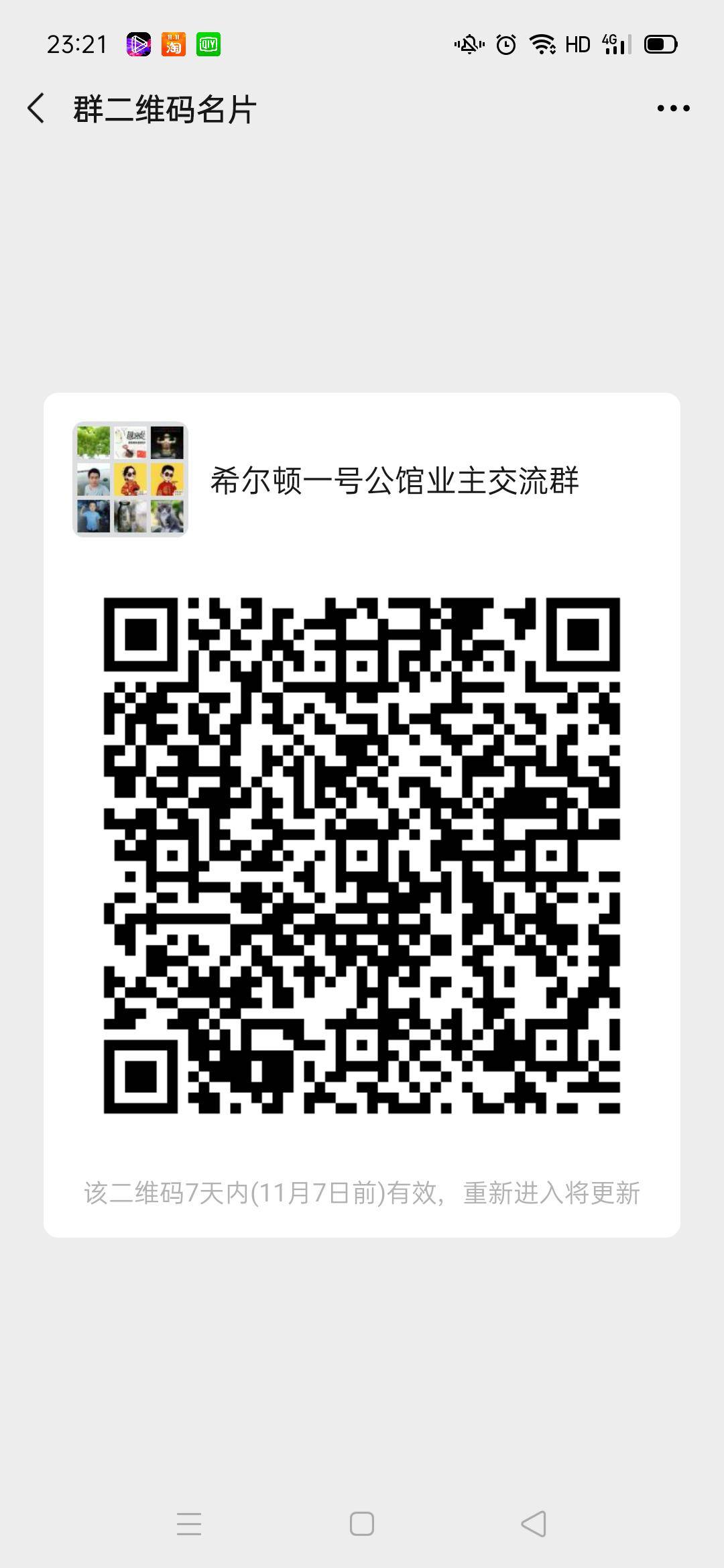This screenshot has height=1568, width=724.
Task: Open the three-dot more options menu
Action: click(x=673, y=109)
